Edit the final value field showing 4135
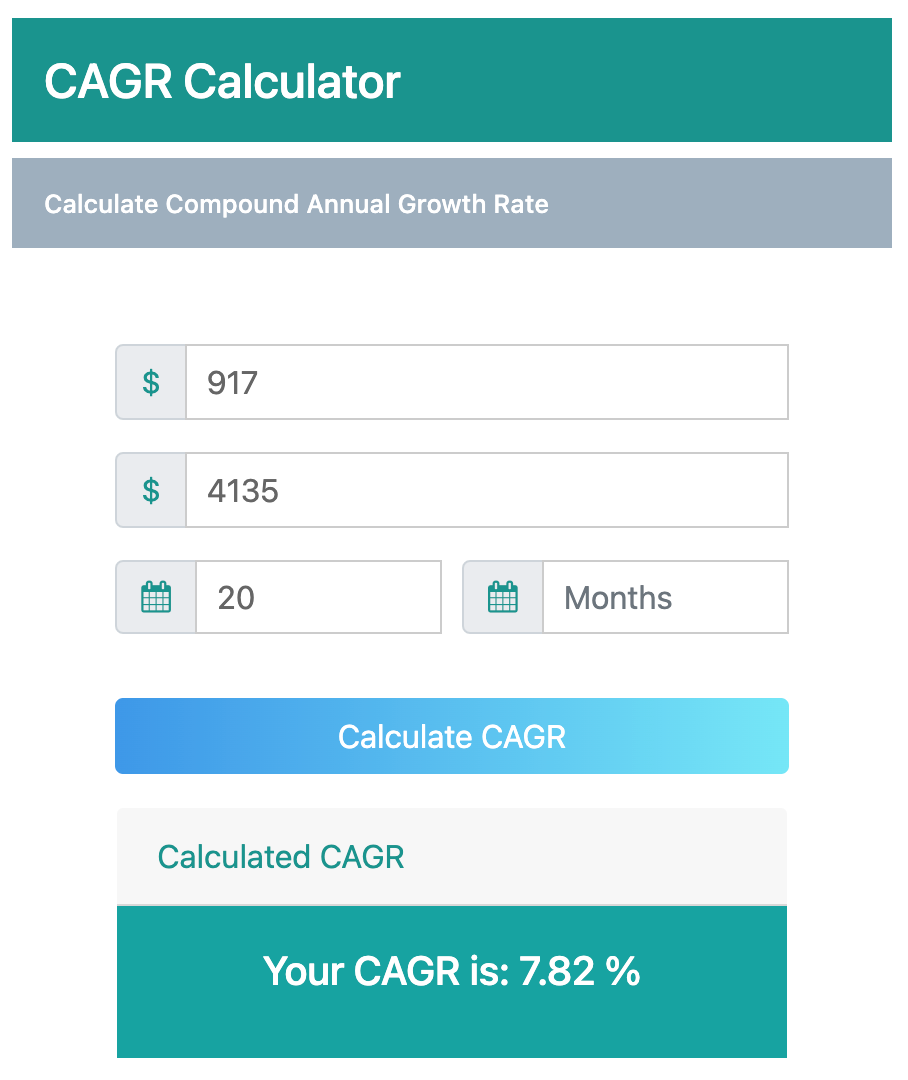This screenshot has height=1080, width=908. click(486, 490)
